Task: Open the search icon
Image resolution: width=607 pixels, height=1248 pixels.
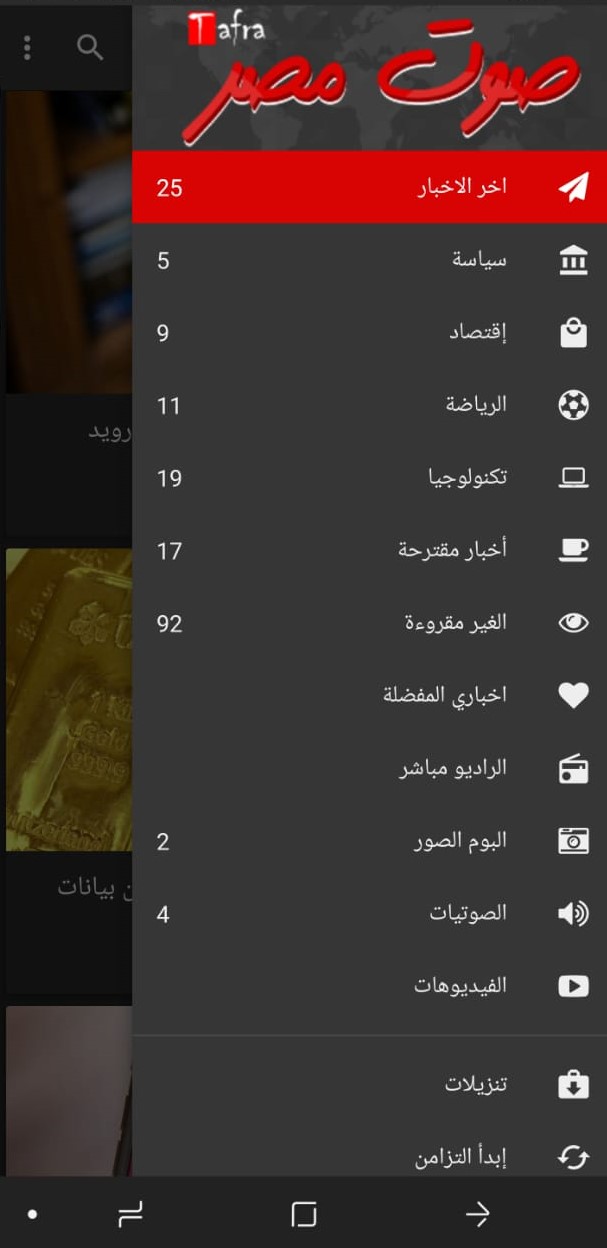Action: point(90,47)
